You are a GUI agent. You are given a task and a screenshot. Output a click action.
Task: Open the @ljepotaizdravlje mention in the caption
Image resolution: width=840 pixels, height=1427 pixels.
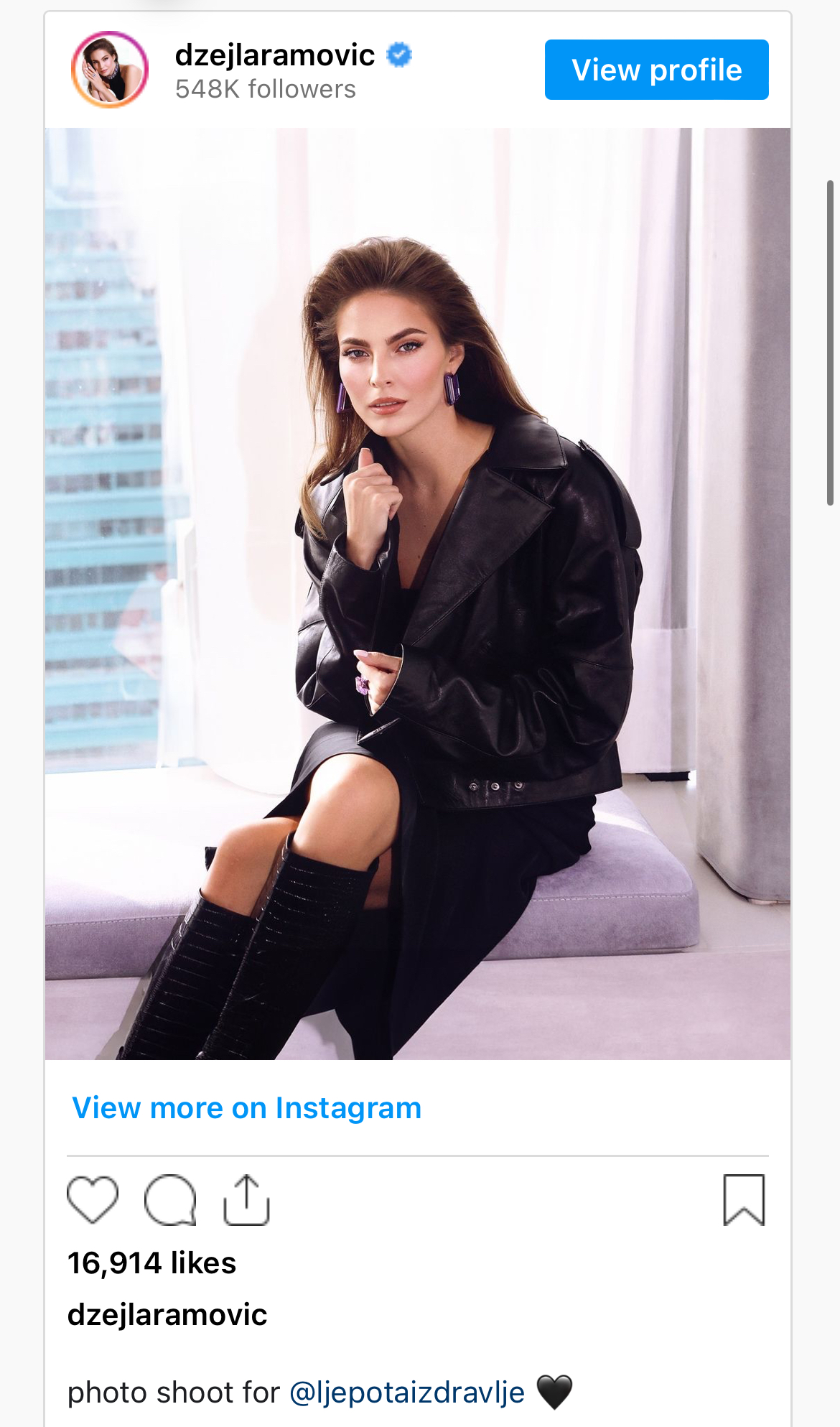[x=407, y=1392]
